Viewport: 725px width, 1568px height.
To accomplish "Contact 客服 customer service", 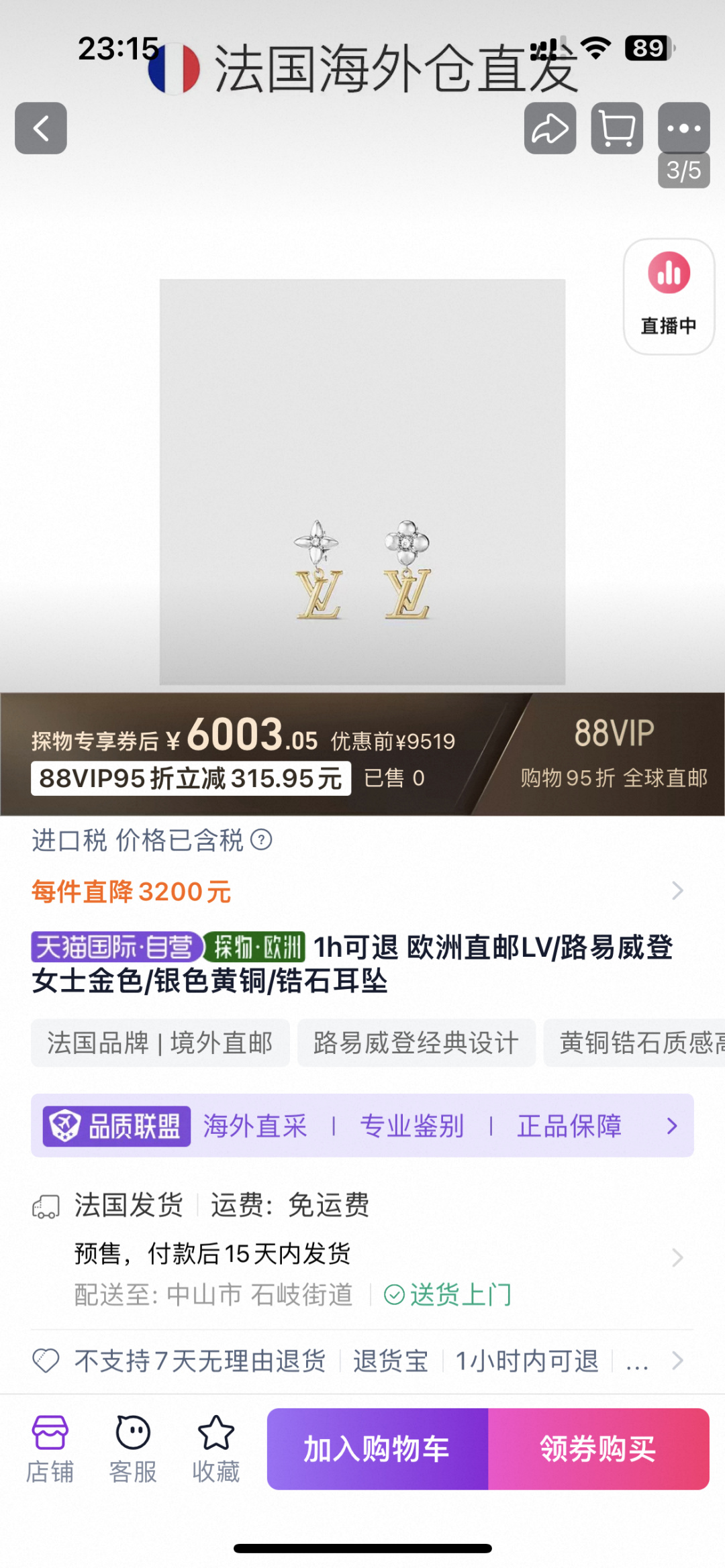I will (132, 1447).
